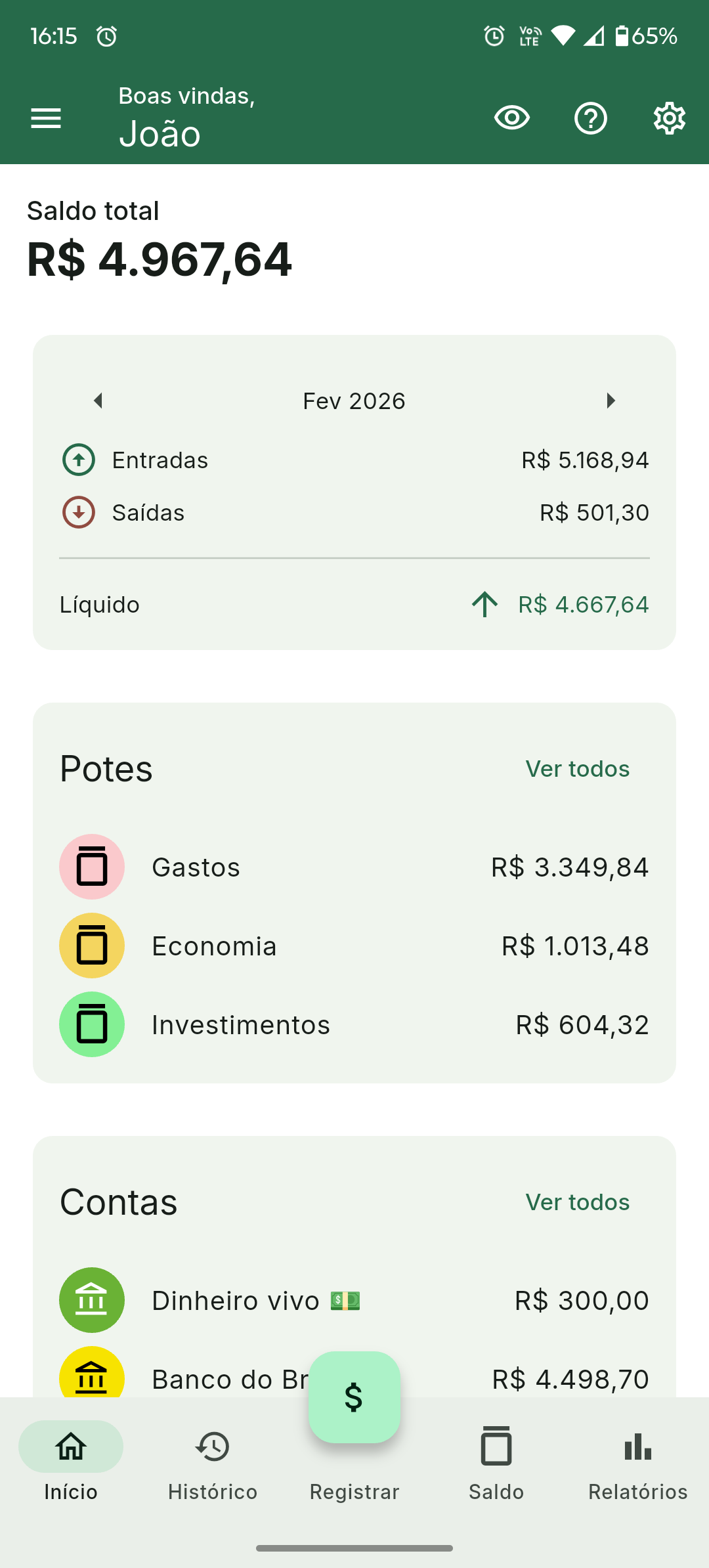Select the Fev 2026 month label

click(x=354, y=401)
